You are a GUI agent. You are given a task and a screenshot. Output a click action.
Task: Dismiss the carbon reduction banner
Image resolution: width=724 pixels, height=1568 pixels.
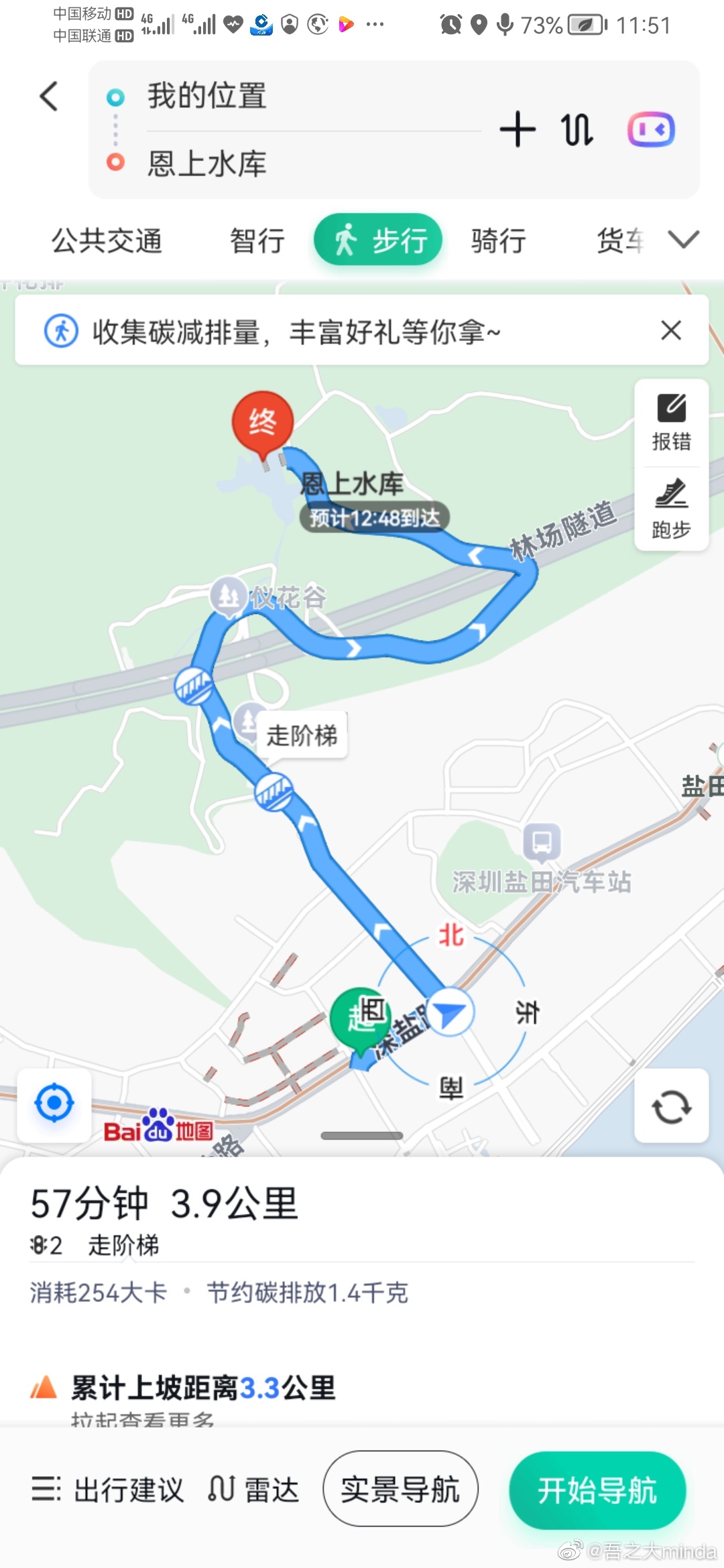tap(672, 330)
